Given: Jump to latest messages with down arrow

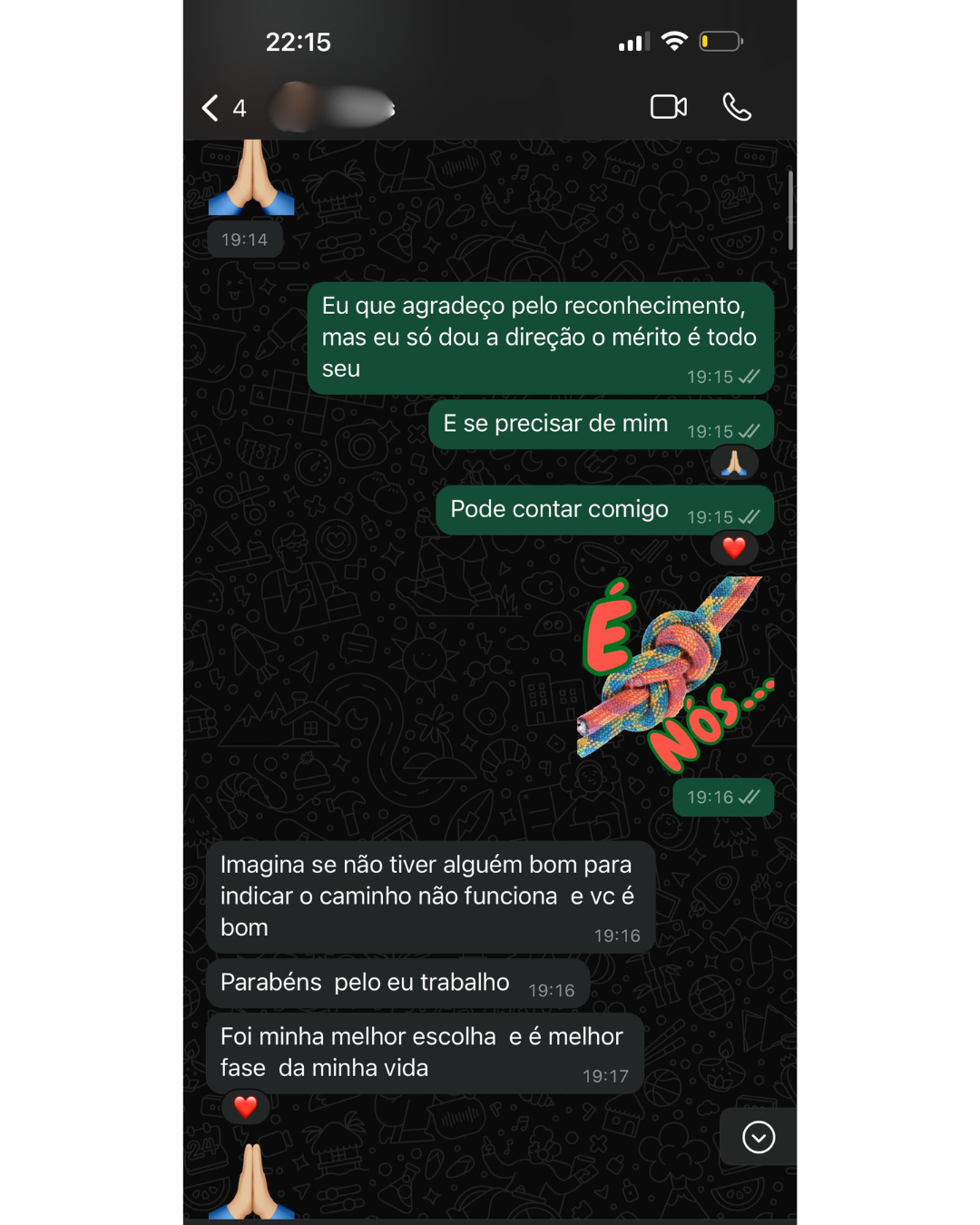Looking at the screenshot, I should pos(759,1136).
